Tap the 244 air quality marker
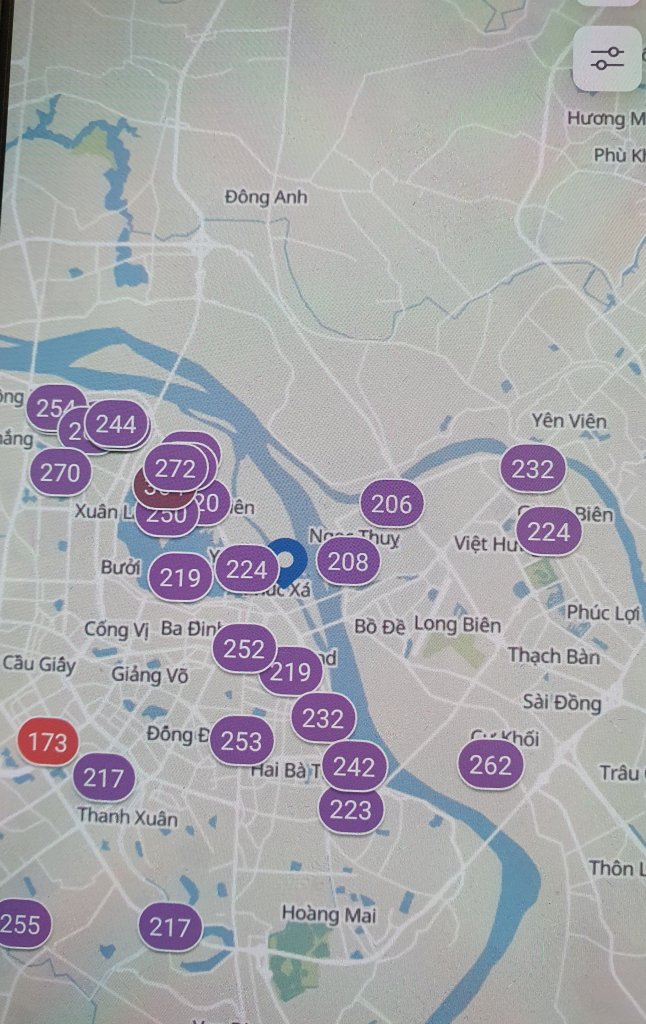This screenshot has height=1024, width=646. (x=117, y=424)
